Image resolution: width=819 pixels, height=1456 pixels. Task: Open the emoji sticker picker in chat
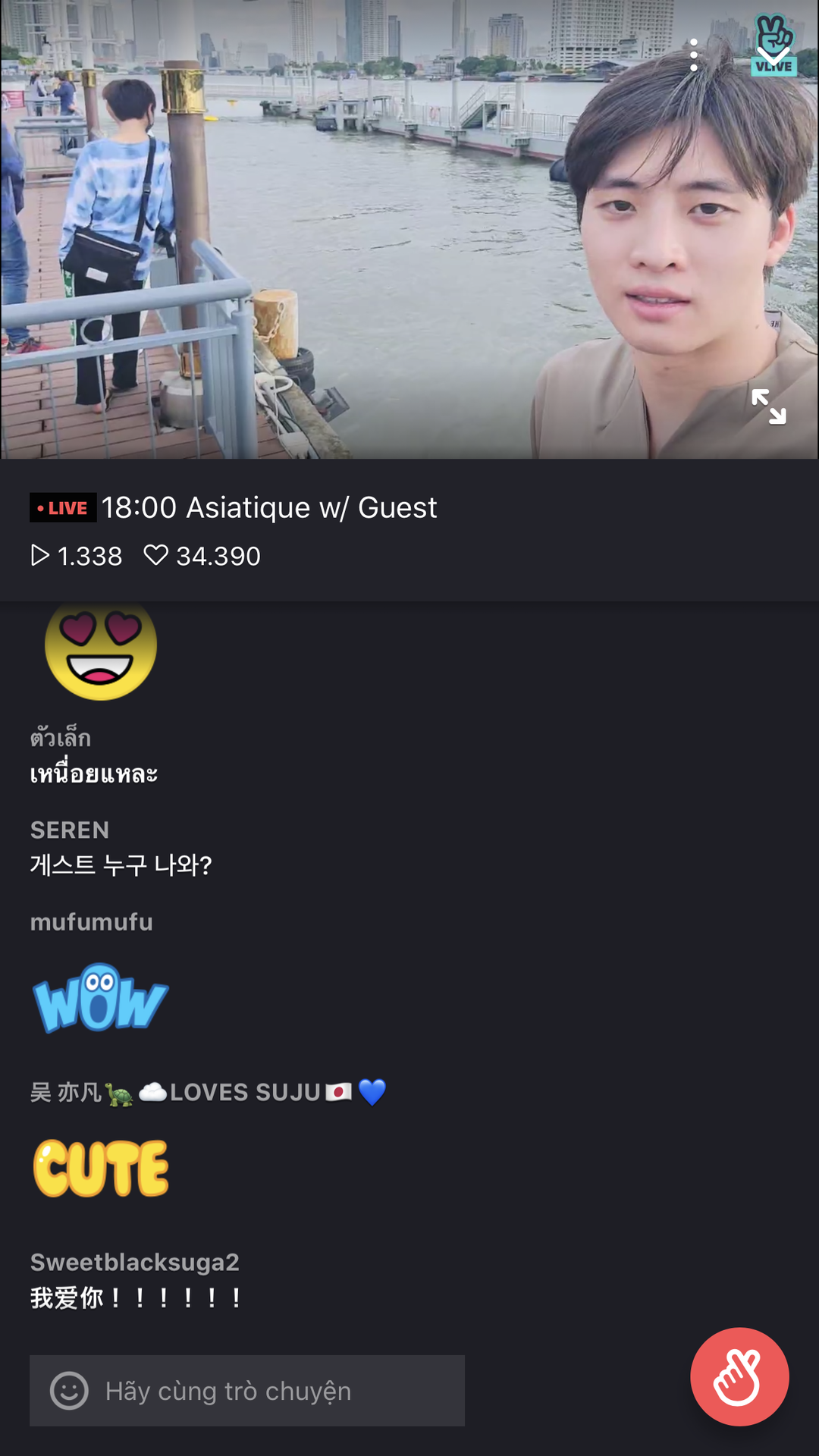coord(69,1391)
